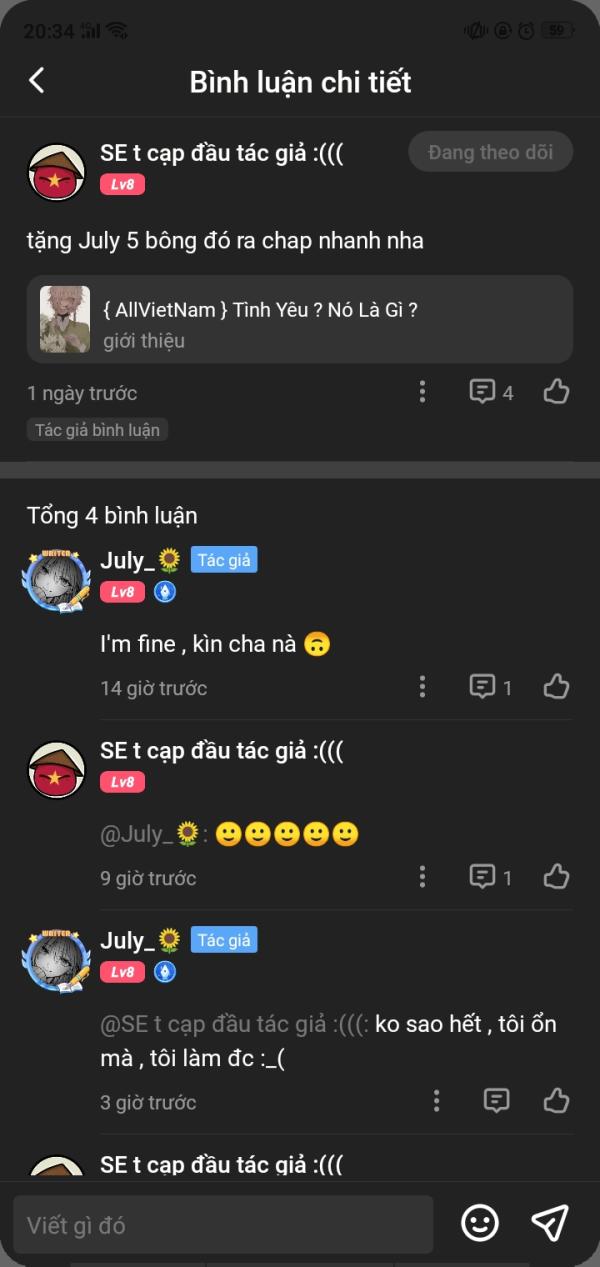Image resolution: width=600 pixels, height=1267 pixels.
Task: Open the AllVietNam Tình Yêu story card
Action: point(300,319)
